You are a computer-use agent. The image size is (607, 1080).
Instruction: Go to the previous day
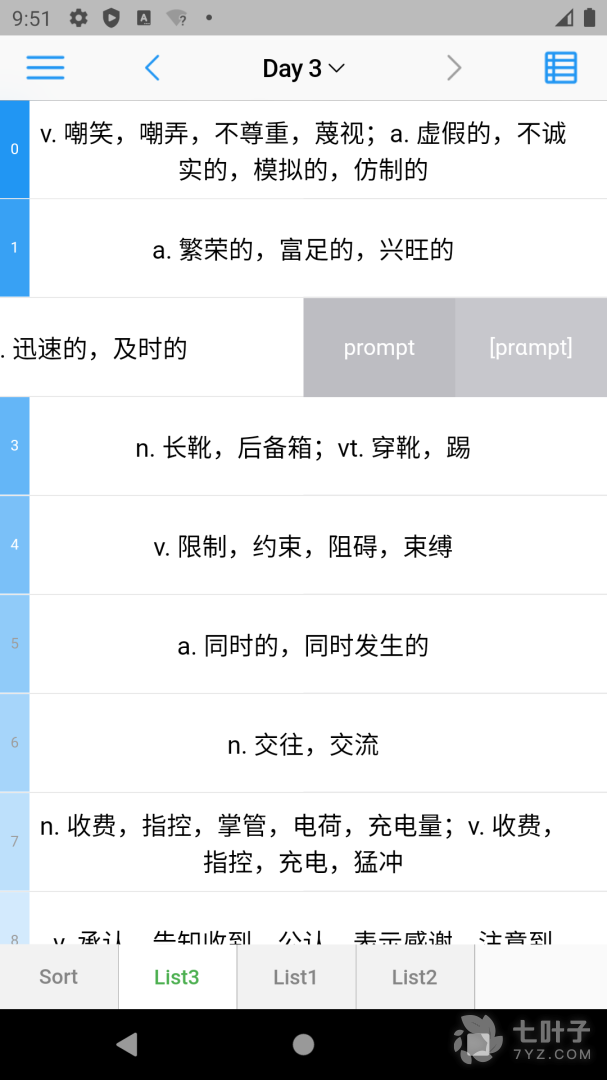tap(152, 67)
